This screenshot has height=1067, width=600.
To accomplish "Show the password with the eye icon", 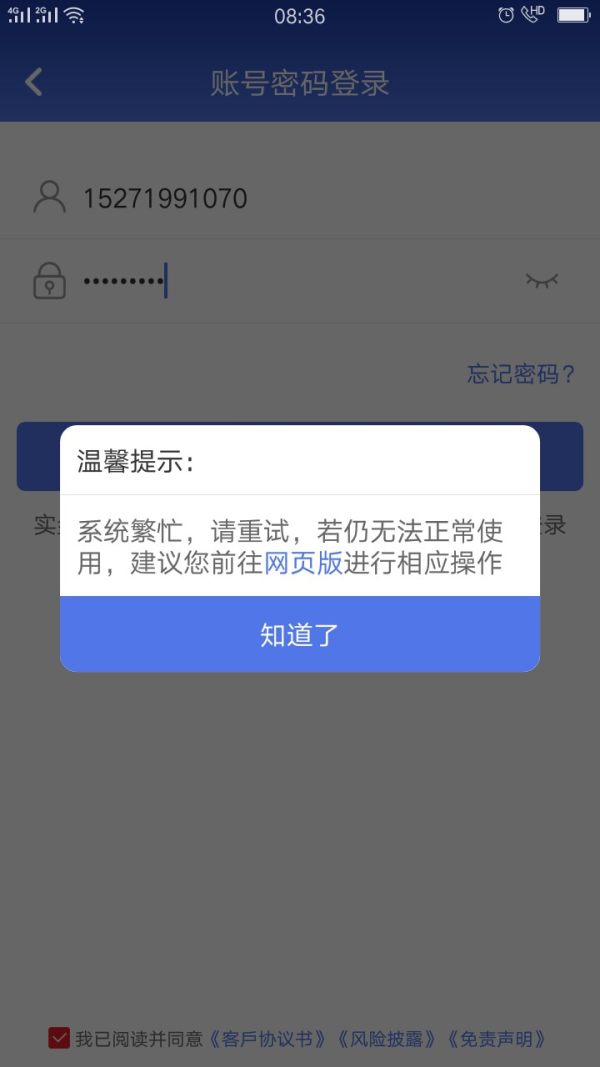I will pos(541,282).
